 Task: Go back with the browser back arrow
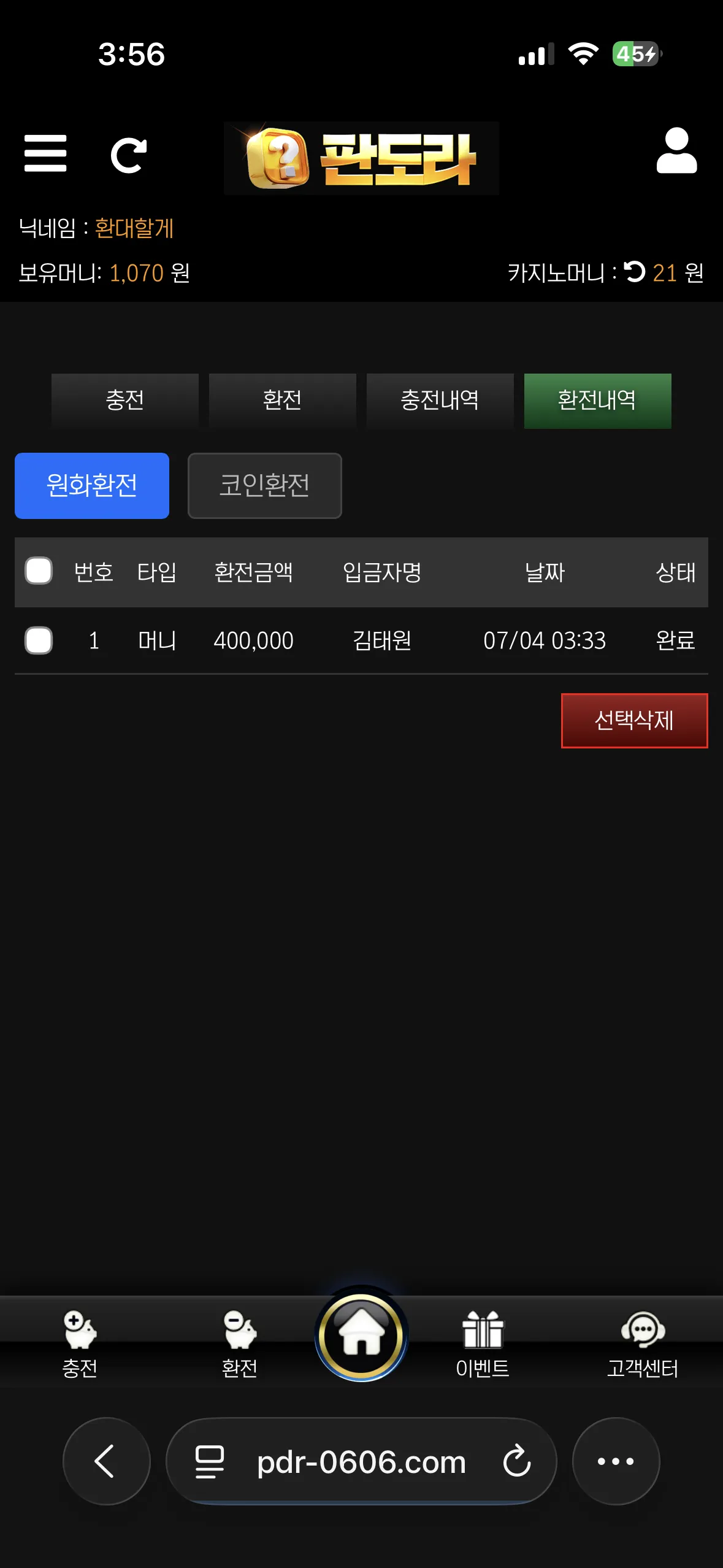tap(107, 1461)
